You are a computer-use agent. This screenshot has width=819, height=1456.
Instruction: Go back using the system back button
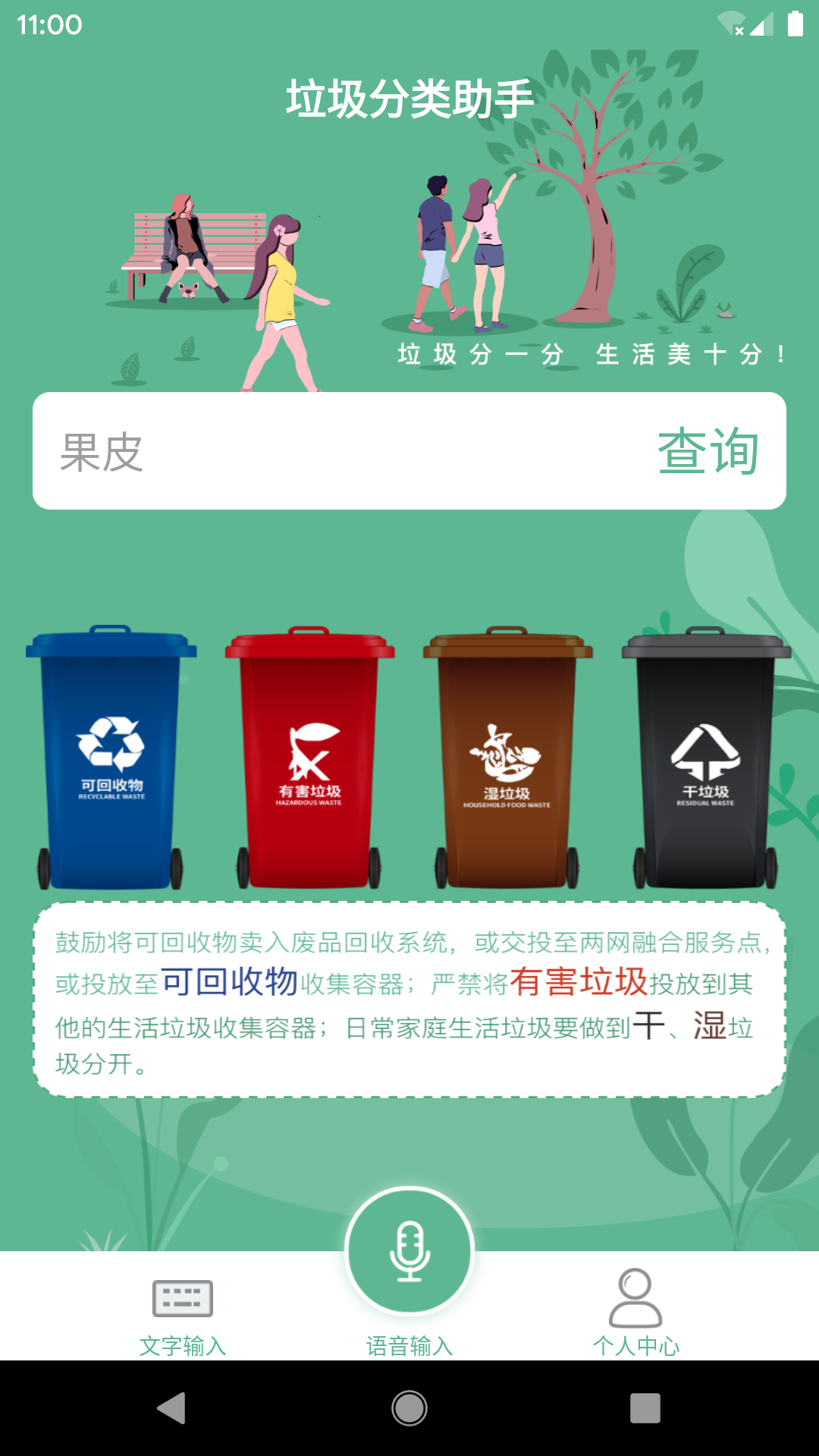pyautogui.click(x=172, y=1408)
